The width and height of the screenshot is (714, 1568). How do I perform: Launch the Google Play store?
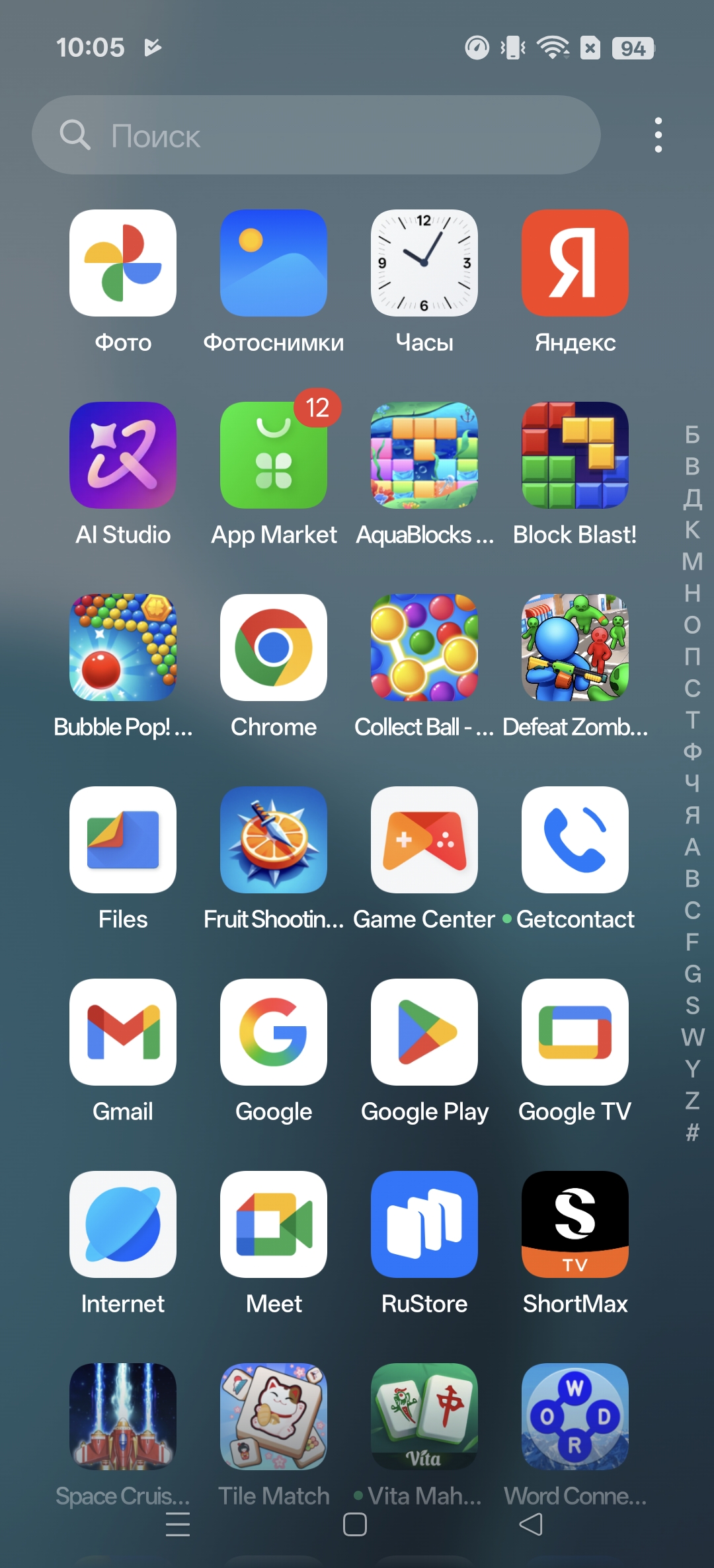424,1032
